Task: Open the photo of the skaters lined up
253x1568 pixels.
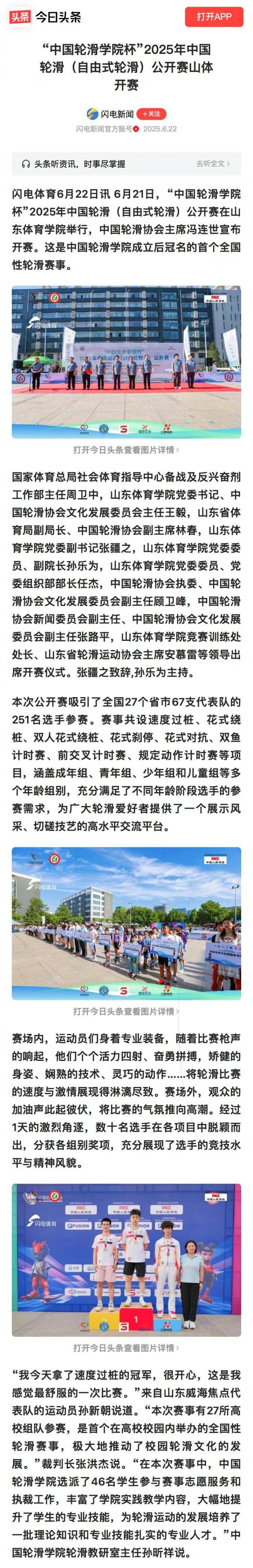Action: coord(126,924)
